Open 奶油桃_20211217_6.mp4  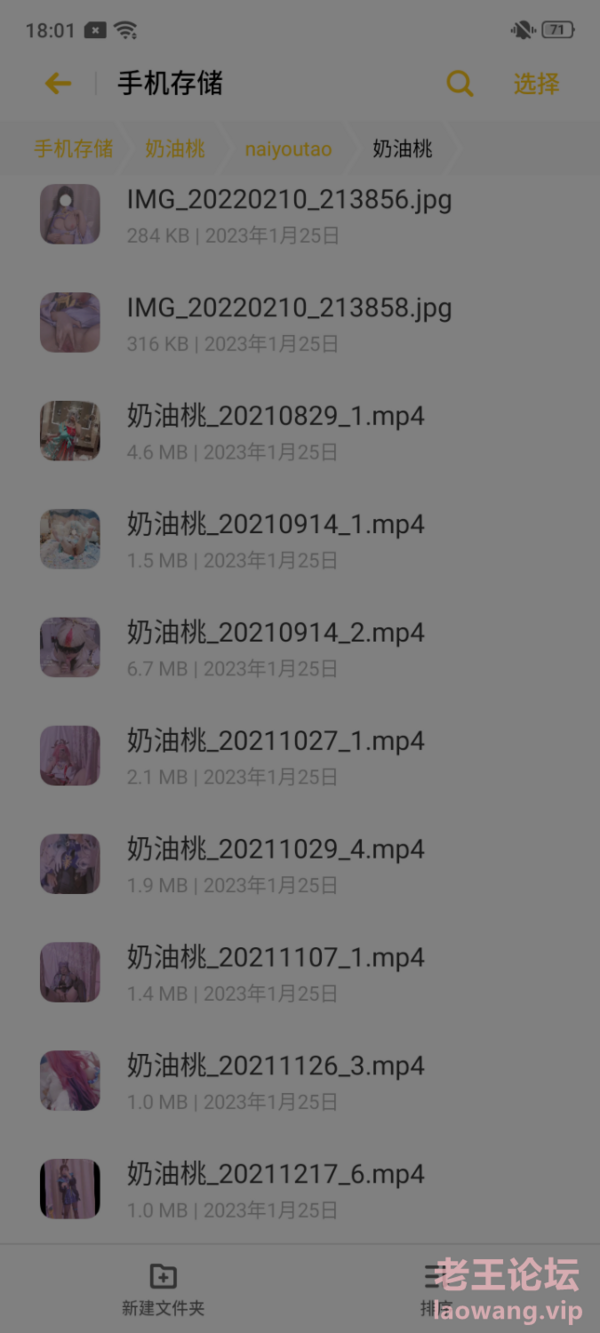[275, 1187]
